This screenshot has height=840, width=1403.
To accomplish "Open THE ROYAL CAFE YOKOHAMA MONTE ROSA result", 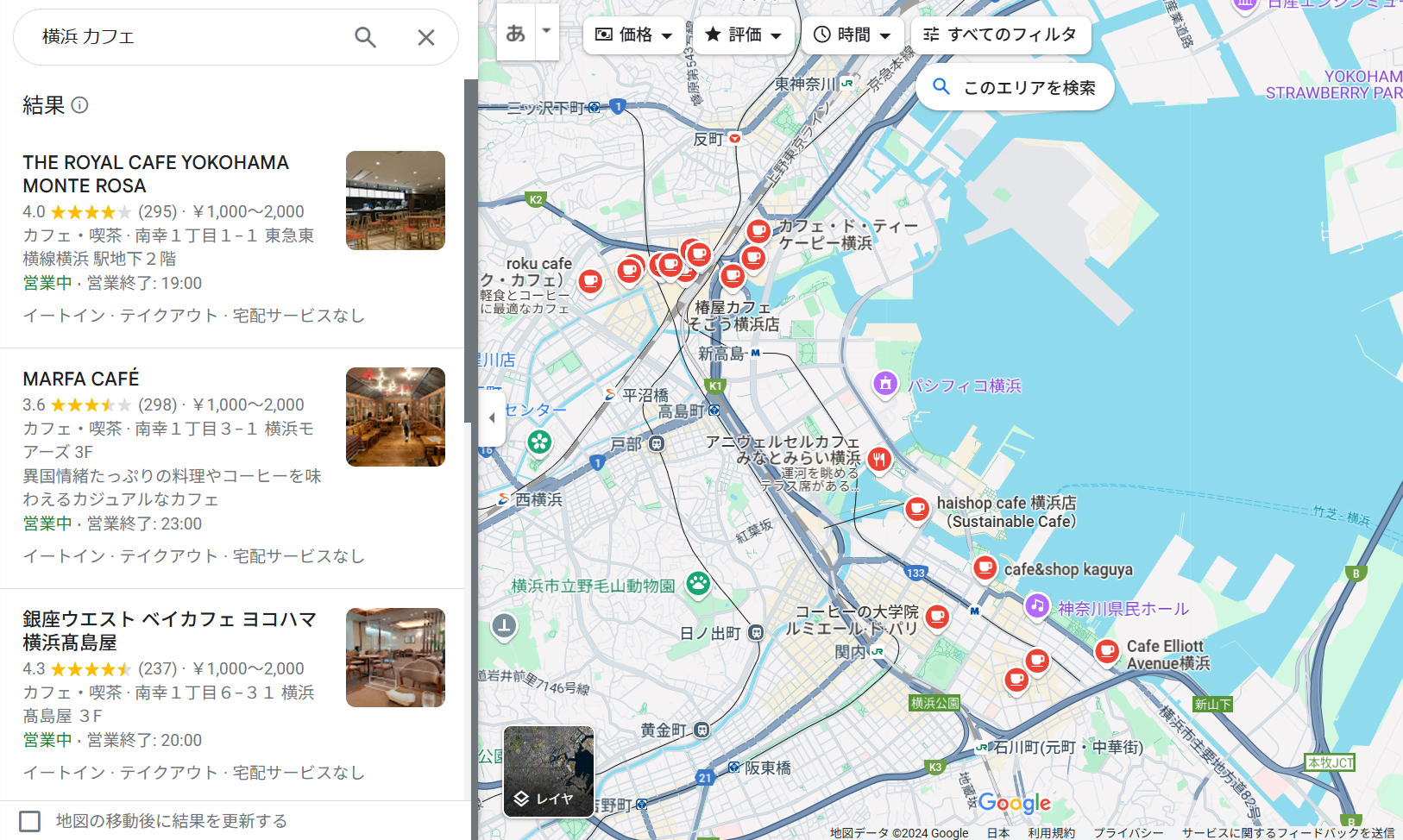I will coord(155,173).
